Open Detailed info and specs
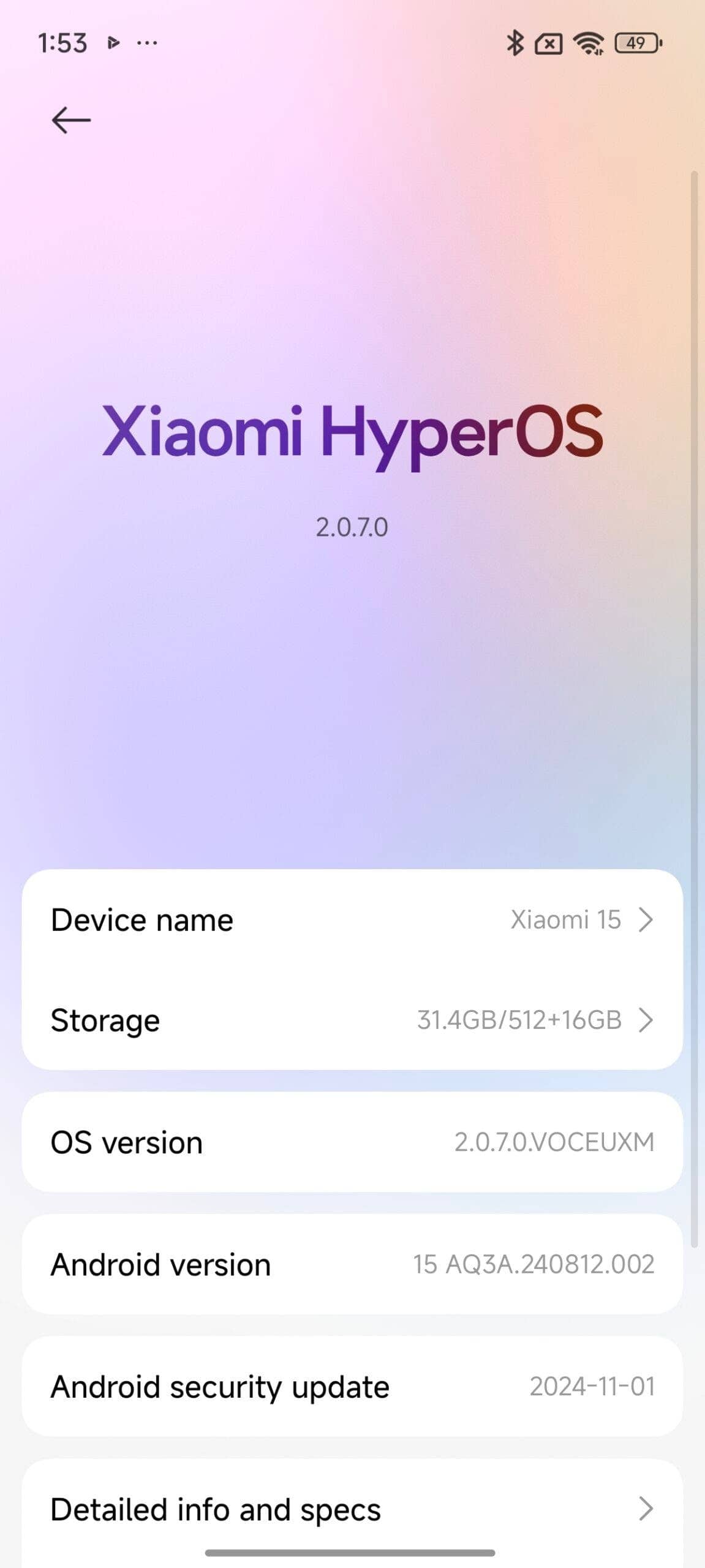This screenshot has height=1568, width=705. pos(352,1509)
